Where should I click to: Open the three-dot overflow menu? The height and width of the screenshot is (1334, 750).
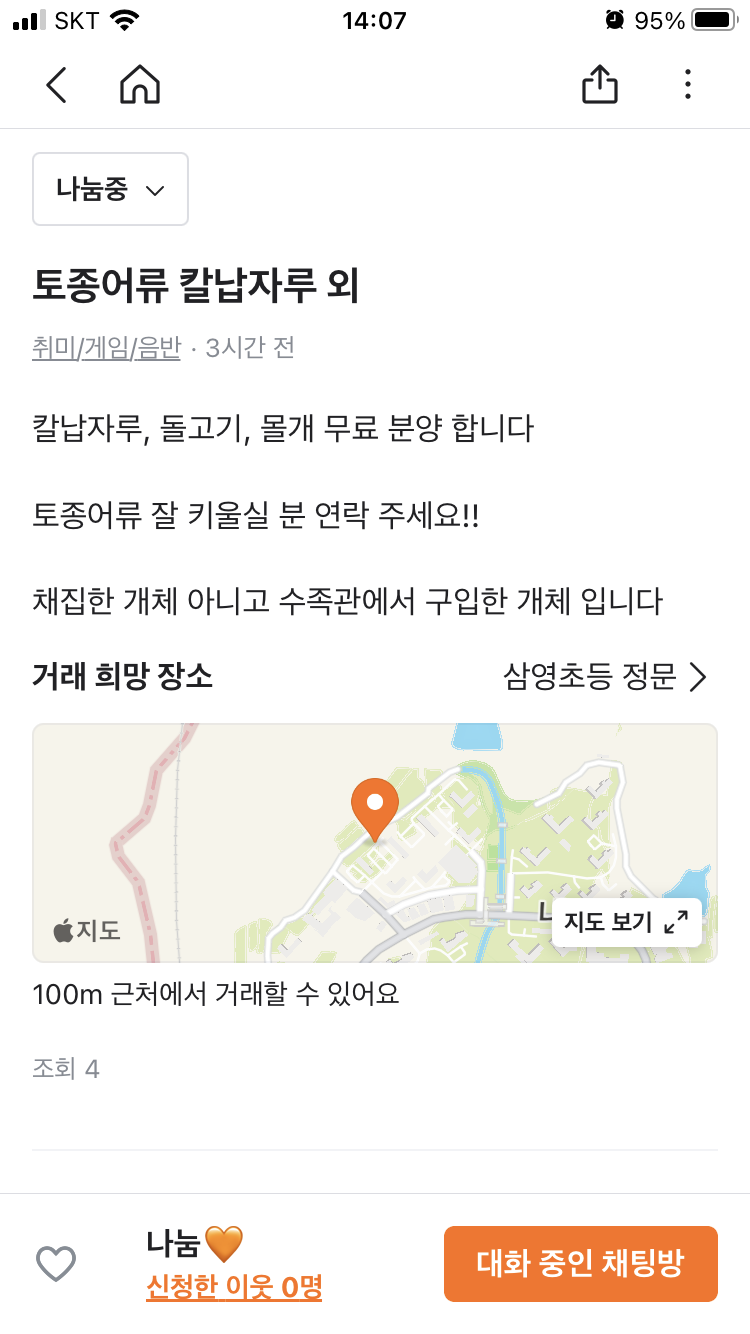click(x=687, y=84)
